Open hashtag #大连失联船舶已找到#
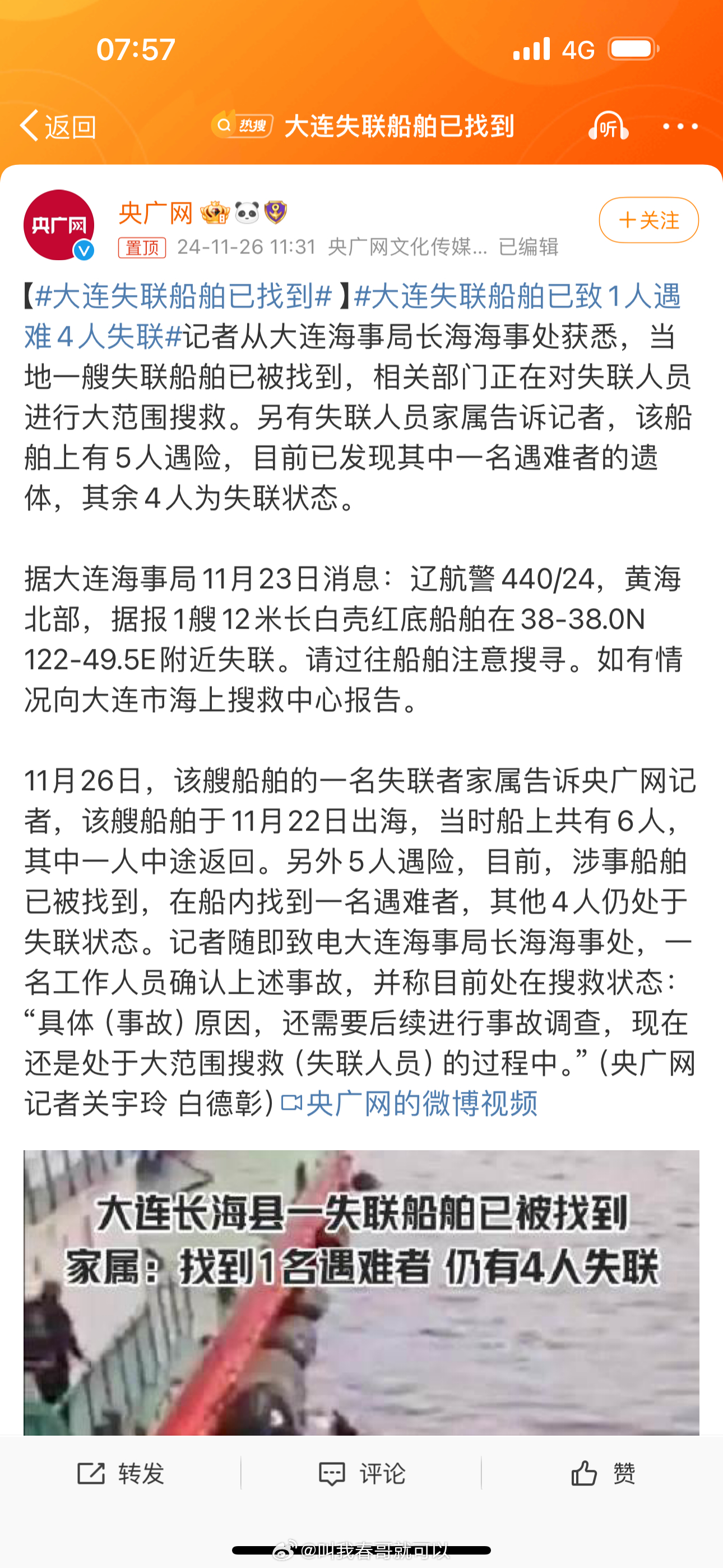 click(183, 296)
